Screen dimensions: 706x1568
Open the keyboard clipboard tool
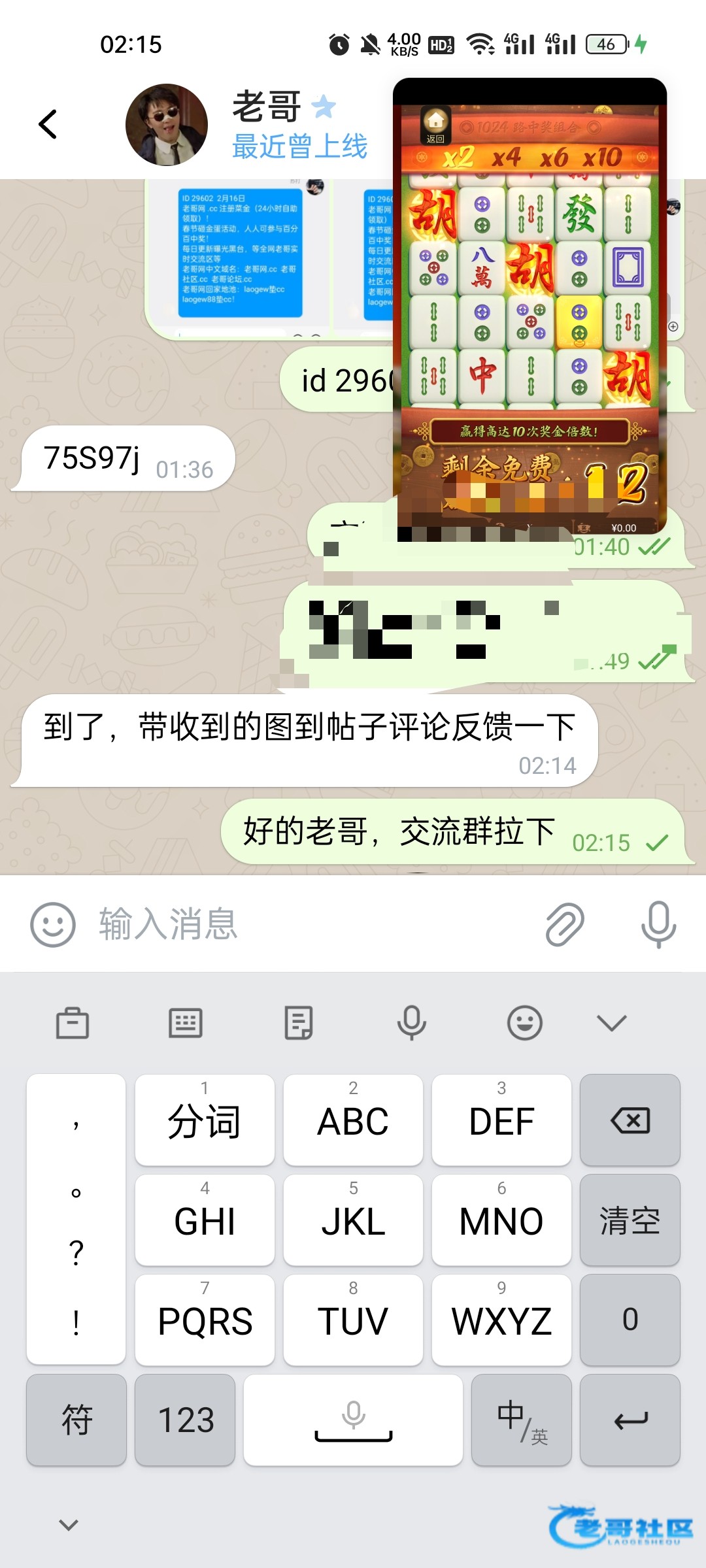(x=73, y=1023)
